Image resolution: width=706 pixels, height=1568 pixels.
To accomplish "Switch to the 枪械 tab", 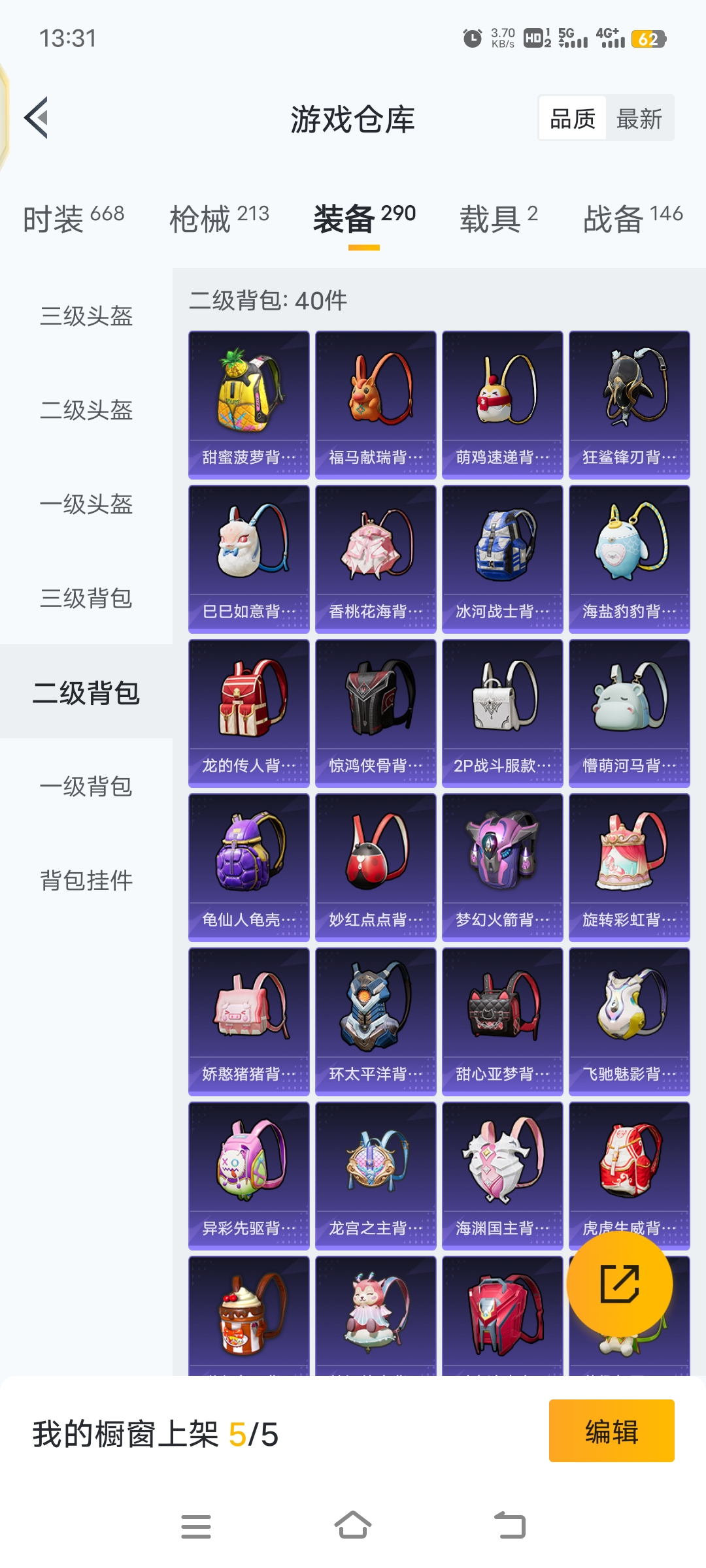I will (219, 218).
